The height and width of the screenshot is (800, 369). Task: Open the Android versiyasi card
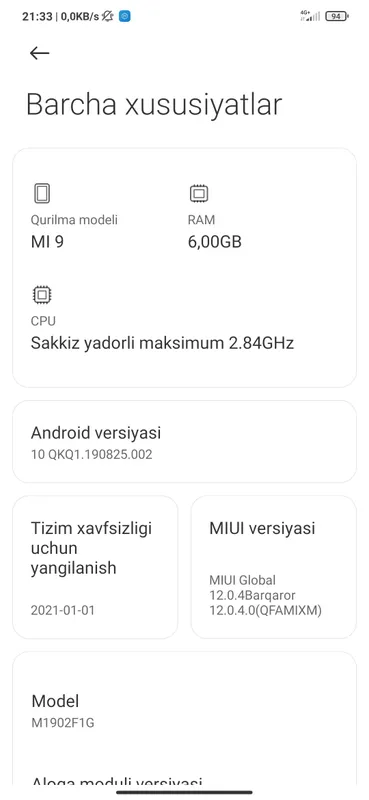pyautogui.click(x=184, y=441)
